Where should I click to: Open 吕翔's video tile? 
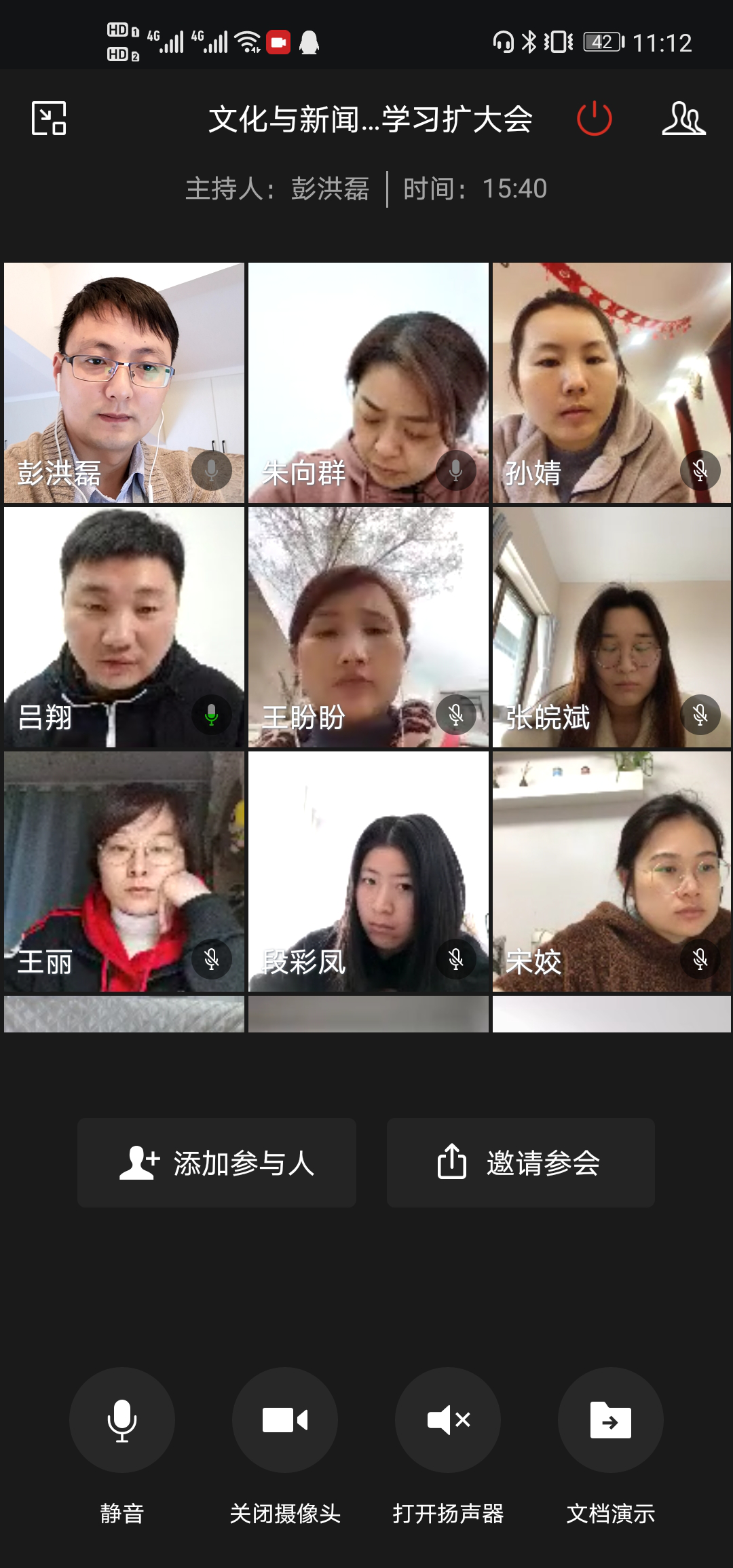pyautogui.click(x=124, y=627)
